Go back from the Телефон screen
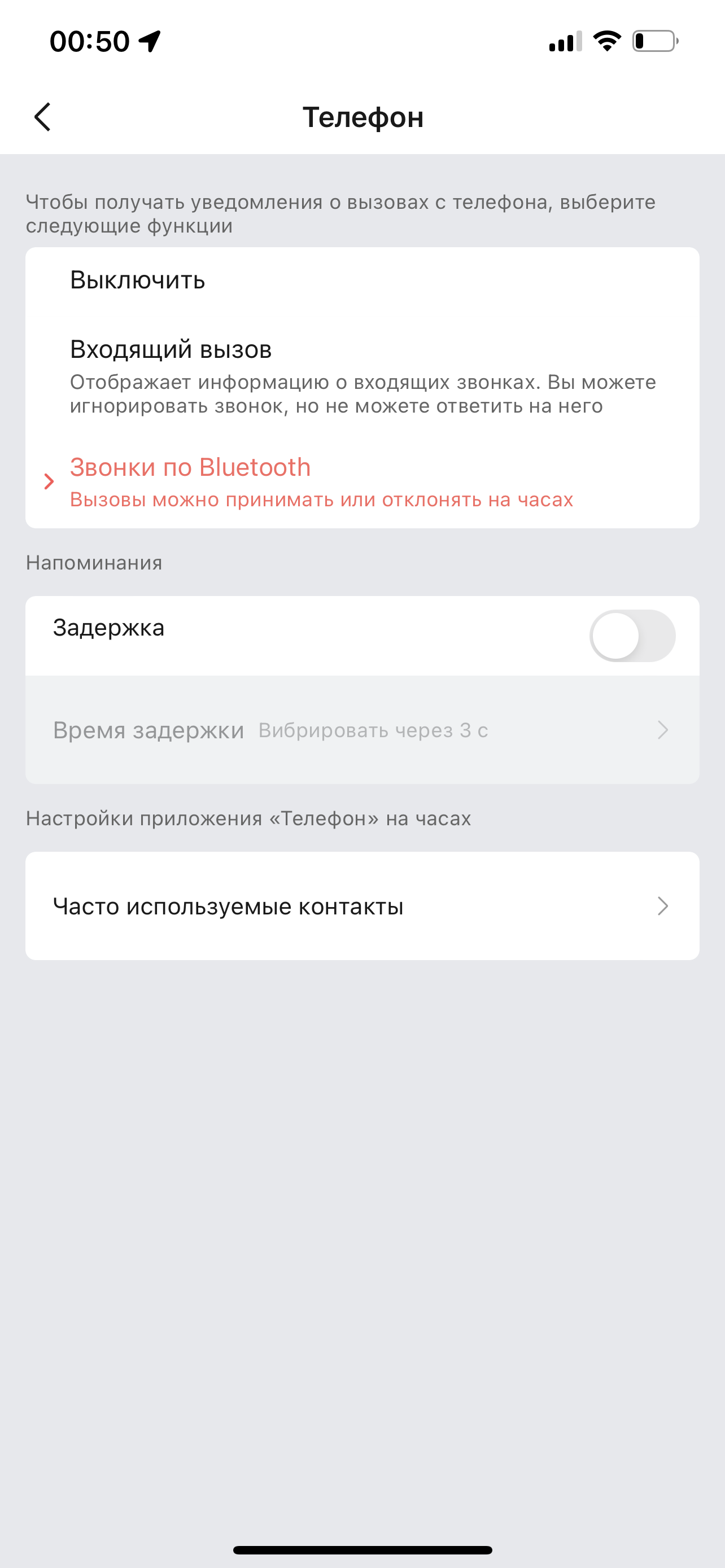 pos(42,117)
